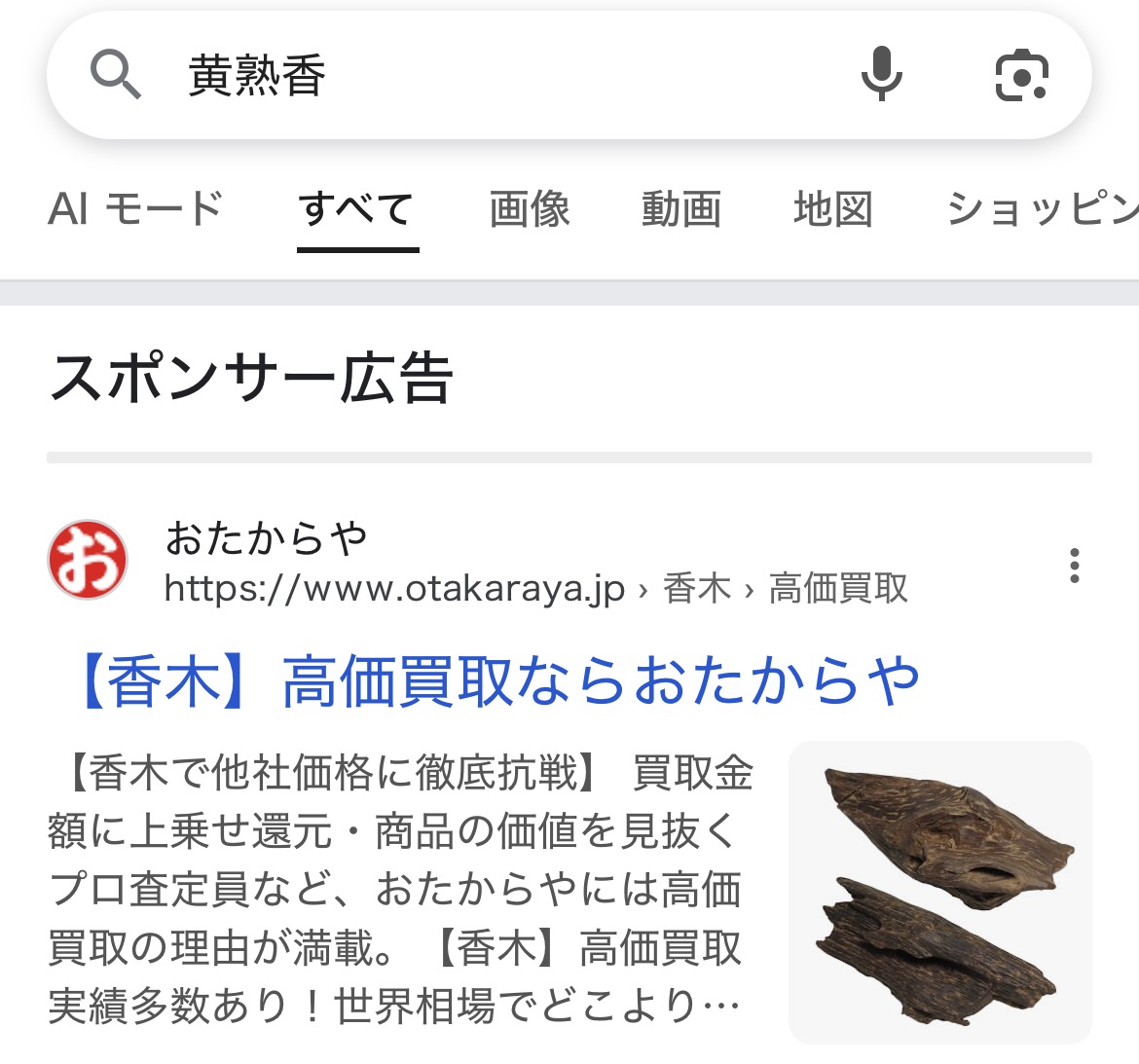1139x1064 pixels.
Task: Tap the search field containing 黄熟香
Action: (x=467, y=76)
